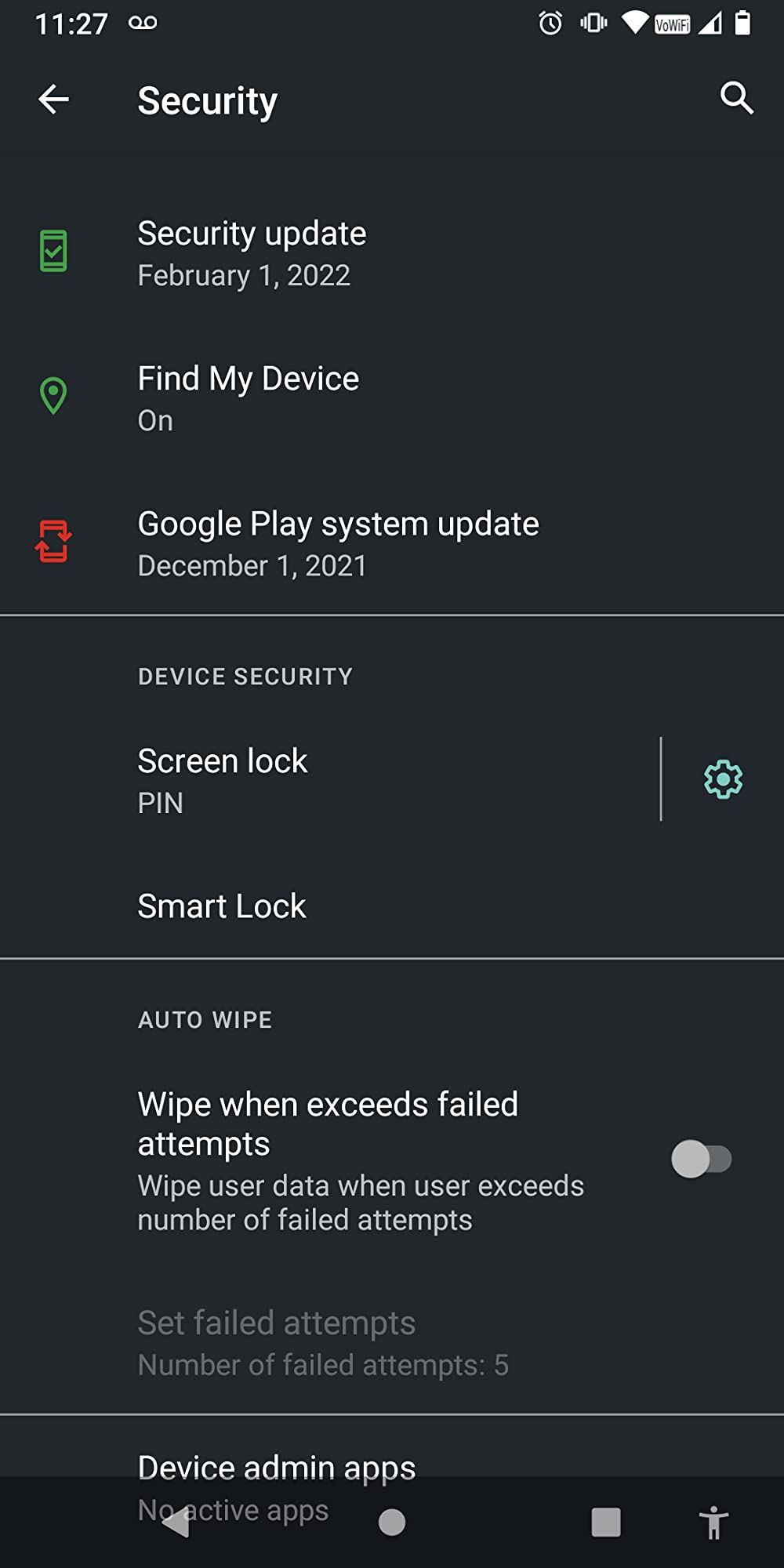Open recent apps with the square button
This screenshot has width=784, height=1568.
tap(605, 1523)
